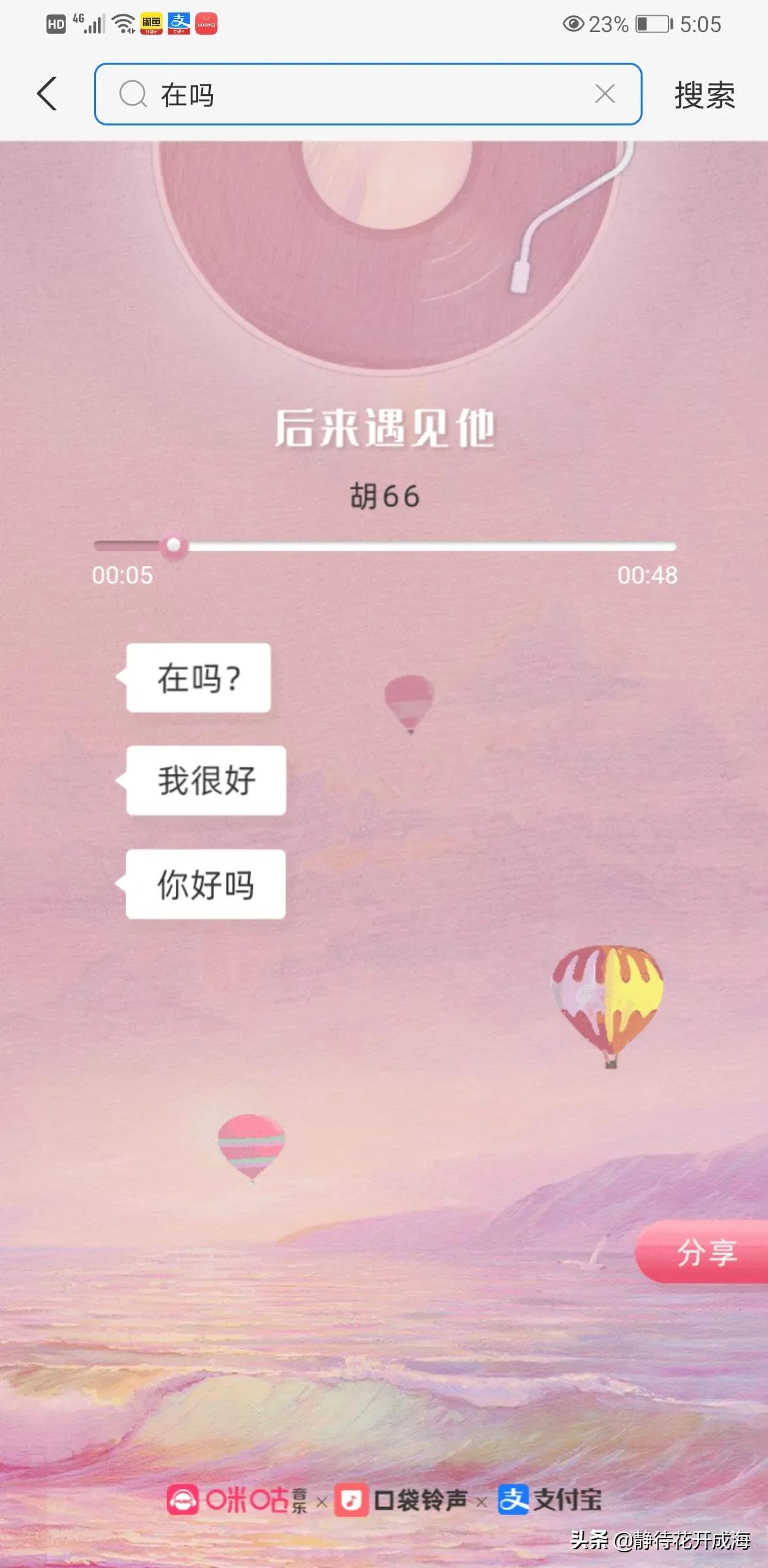Tap the vinyl record disc

coord(385,261)
